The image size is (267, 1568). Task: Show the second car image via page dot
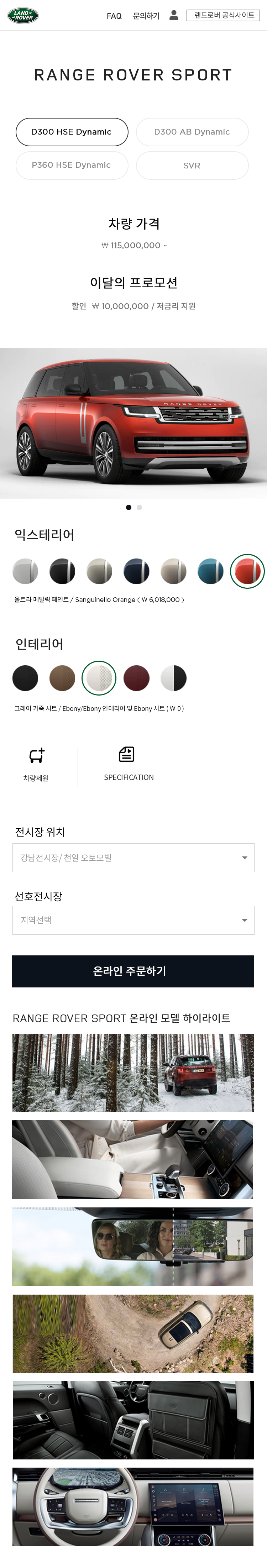[x=139, y=507]
